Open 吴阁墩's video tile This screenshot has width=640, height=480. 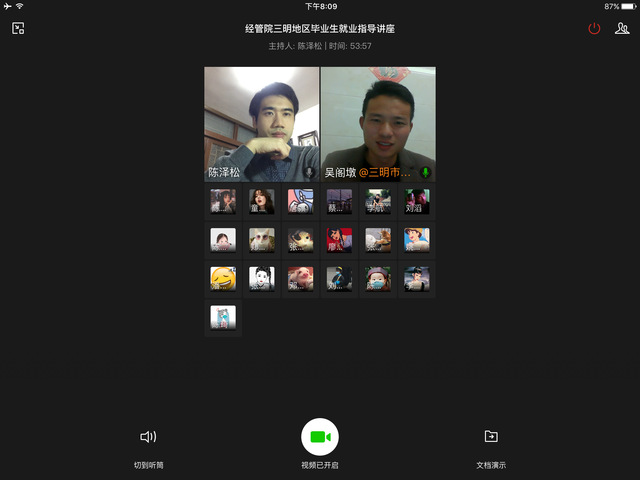[378, 124]
